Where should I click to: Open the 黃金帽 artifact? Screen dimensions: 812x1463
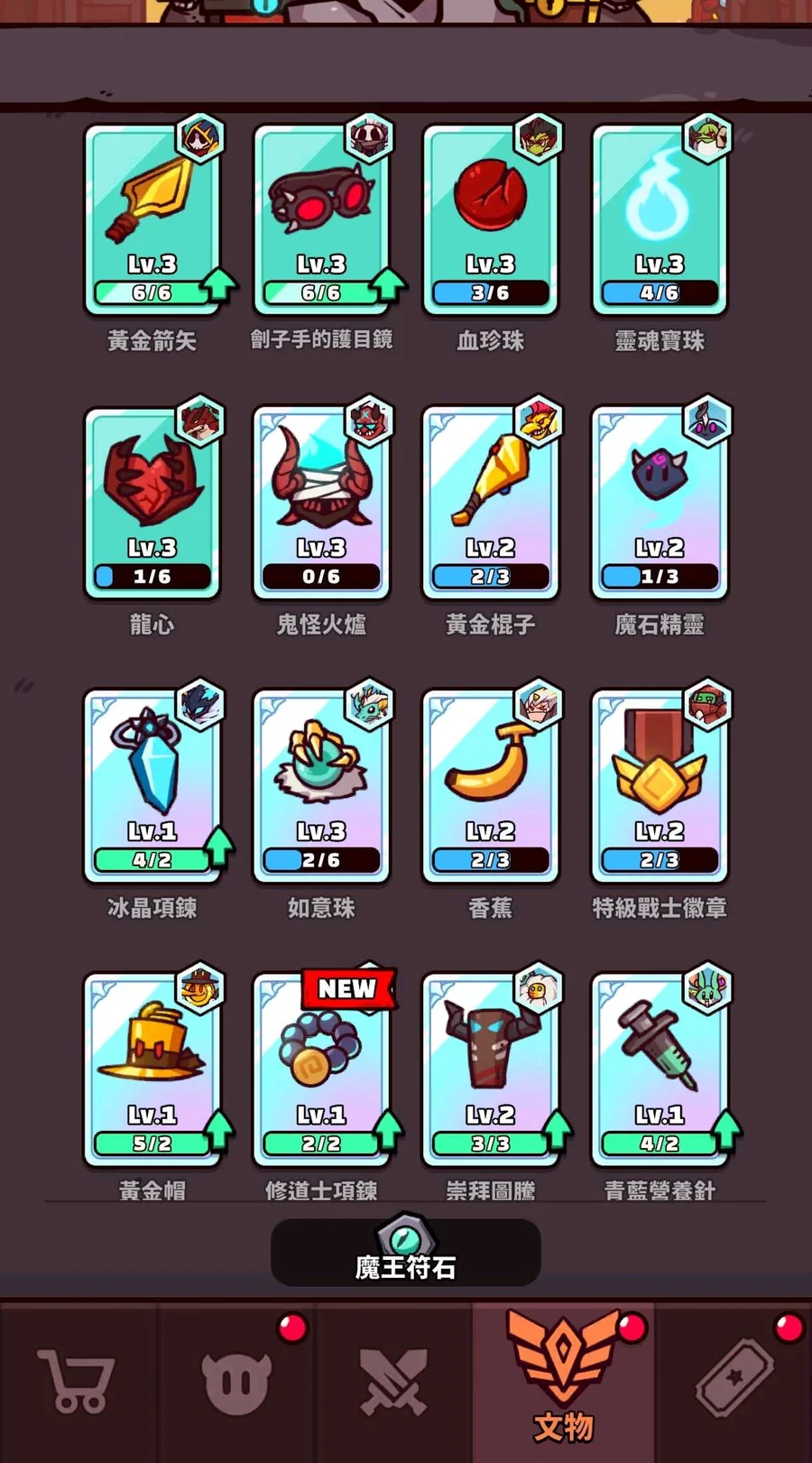152,1069
